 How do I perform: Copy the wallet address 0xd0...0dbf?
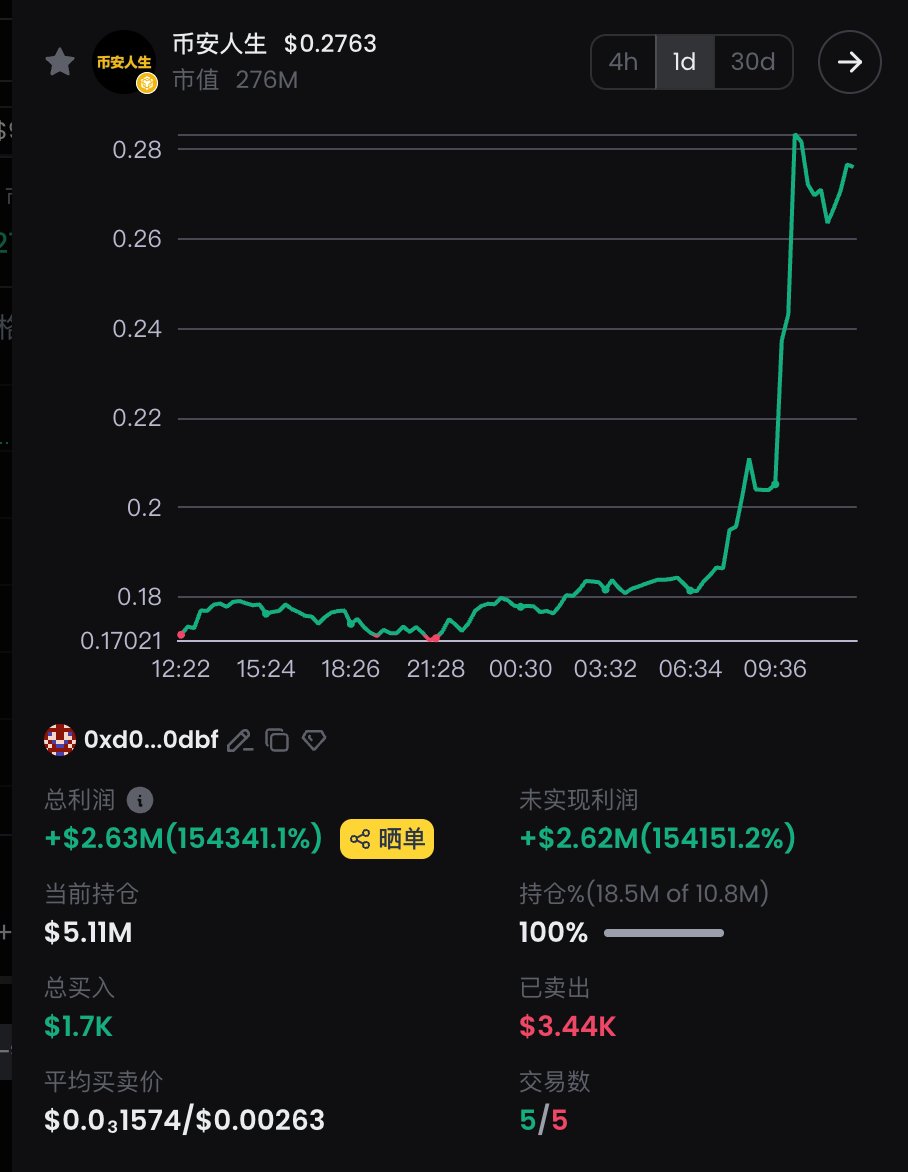click(x=277, y=740)
